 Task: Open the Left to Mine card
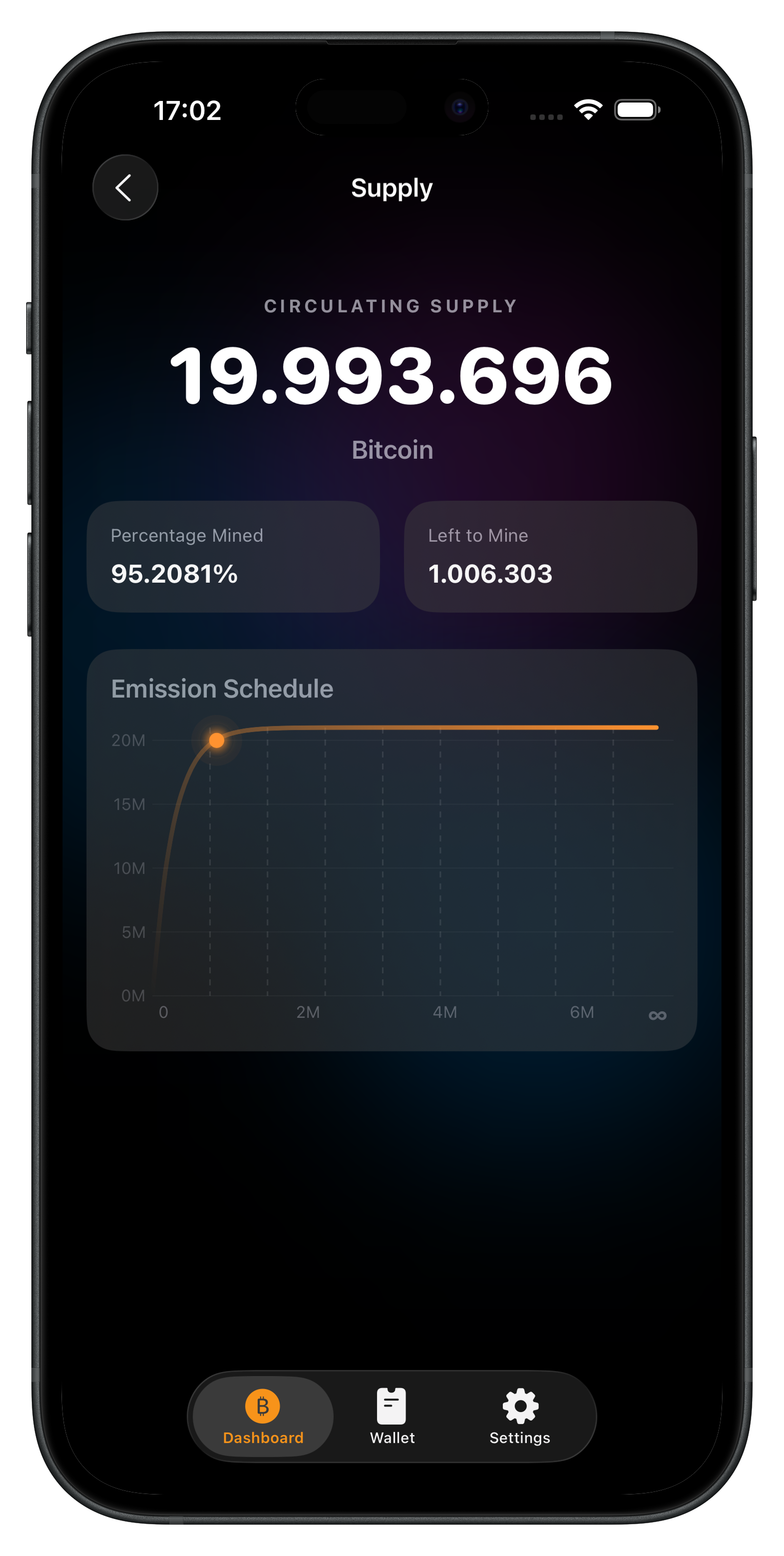pos(550,556)
